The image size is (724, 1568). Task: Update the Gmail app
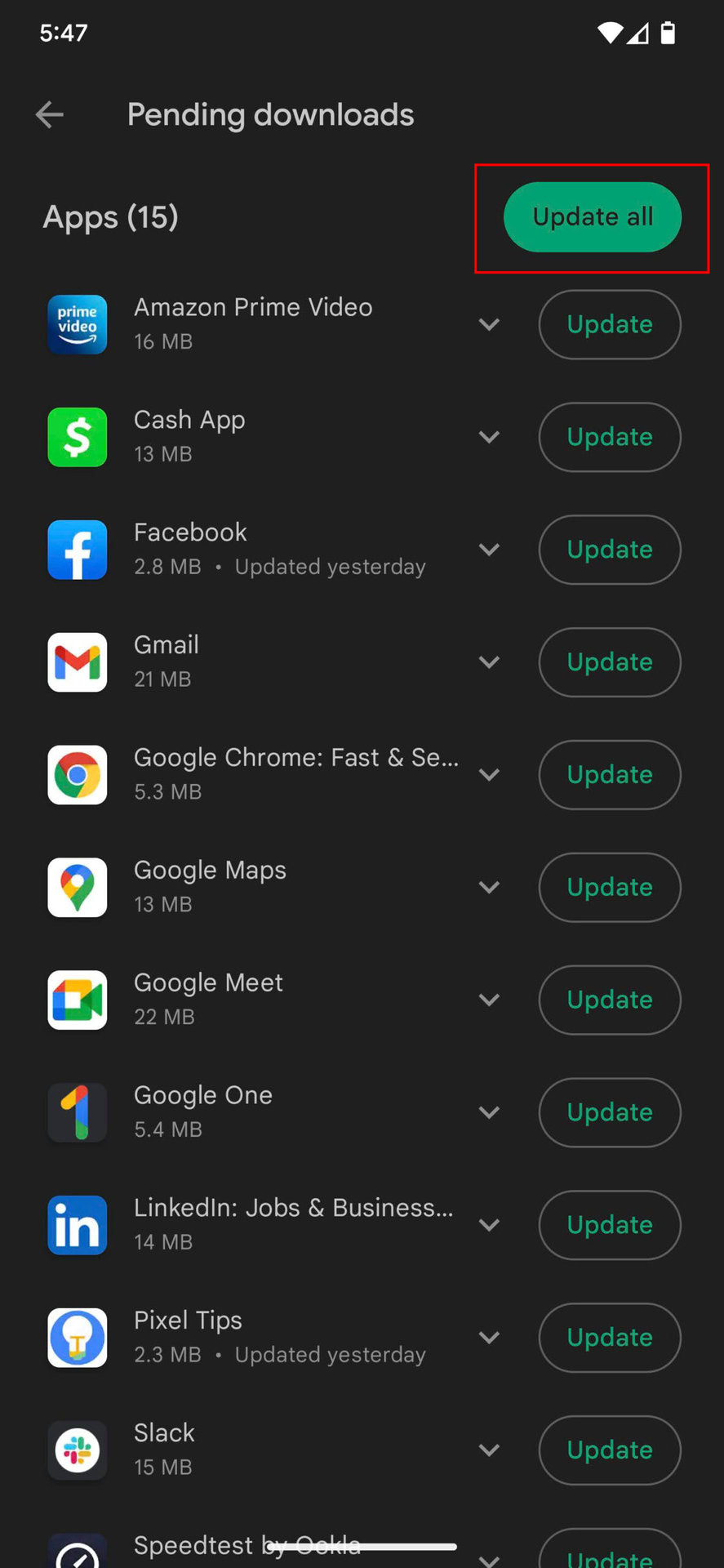pyautogui.click(x=609, y=662)
